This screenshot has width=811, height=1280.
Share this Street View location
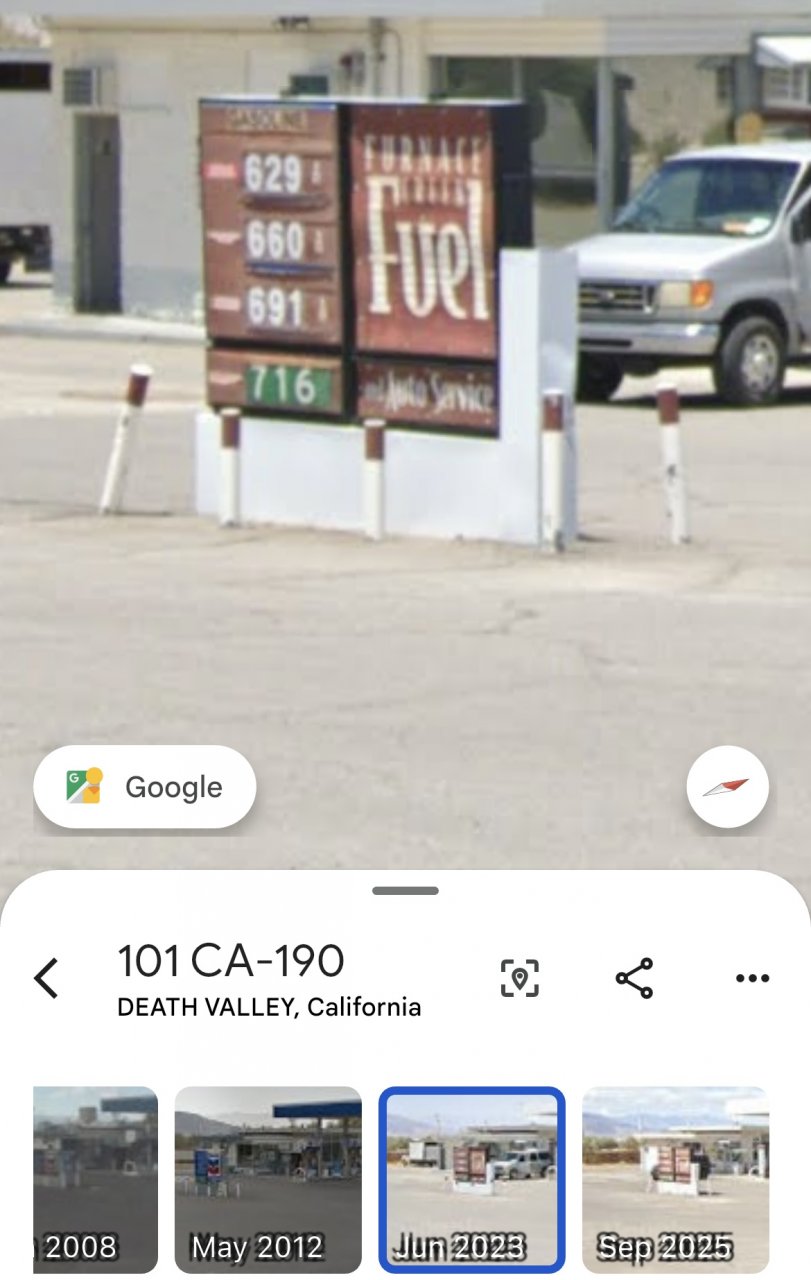634,978
